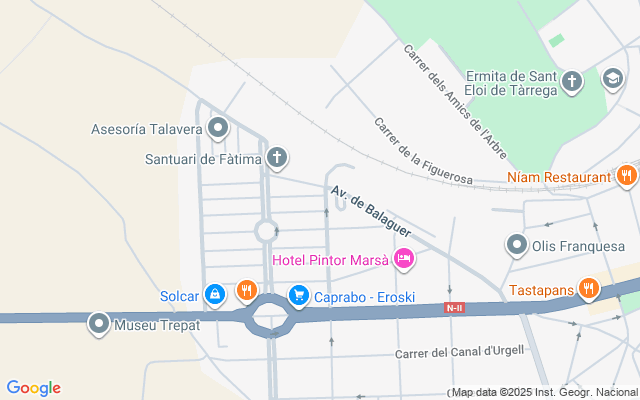The height and width of the screenshot is (400, 640).
Task: Tap the Ermita de Sant Eloi marker
Action: tap(571, 81)
